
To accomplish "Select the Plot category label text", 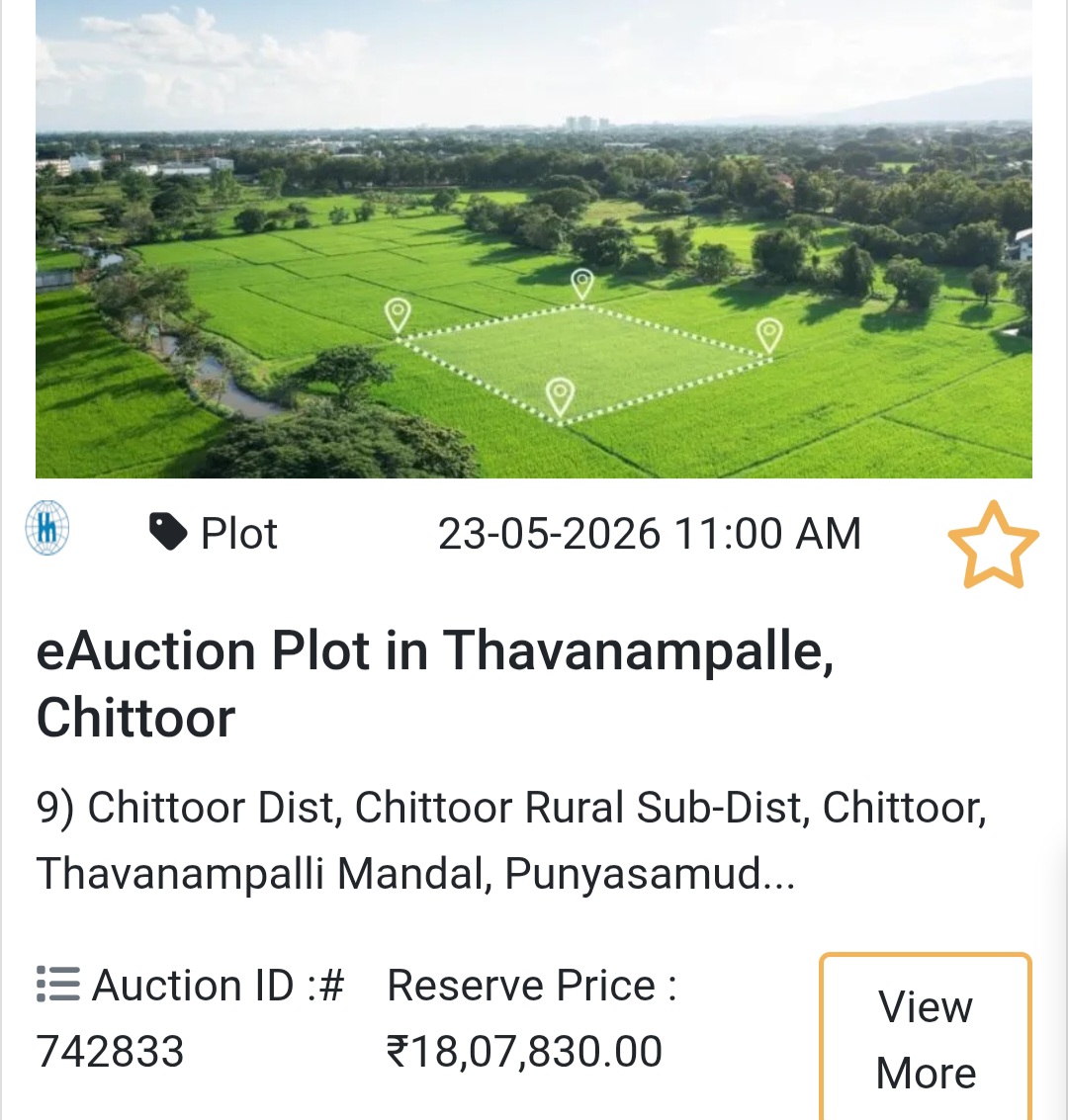I will 238,532.
